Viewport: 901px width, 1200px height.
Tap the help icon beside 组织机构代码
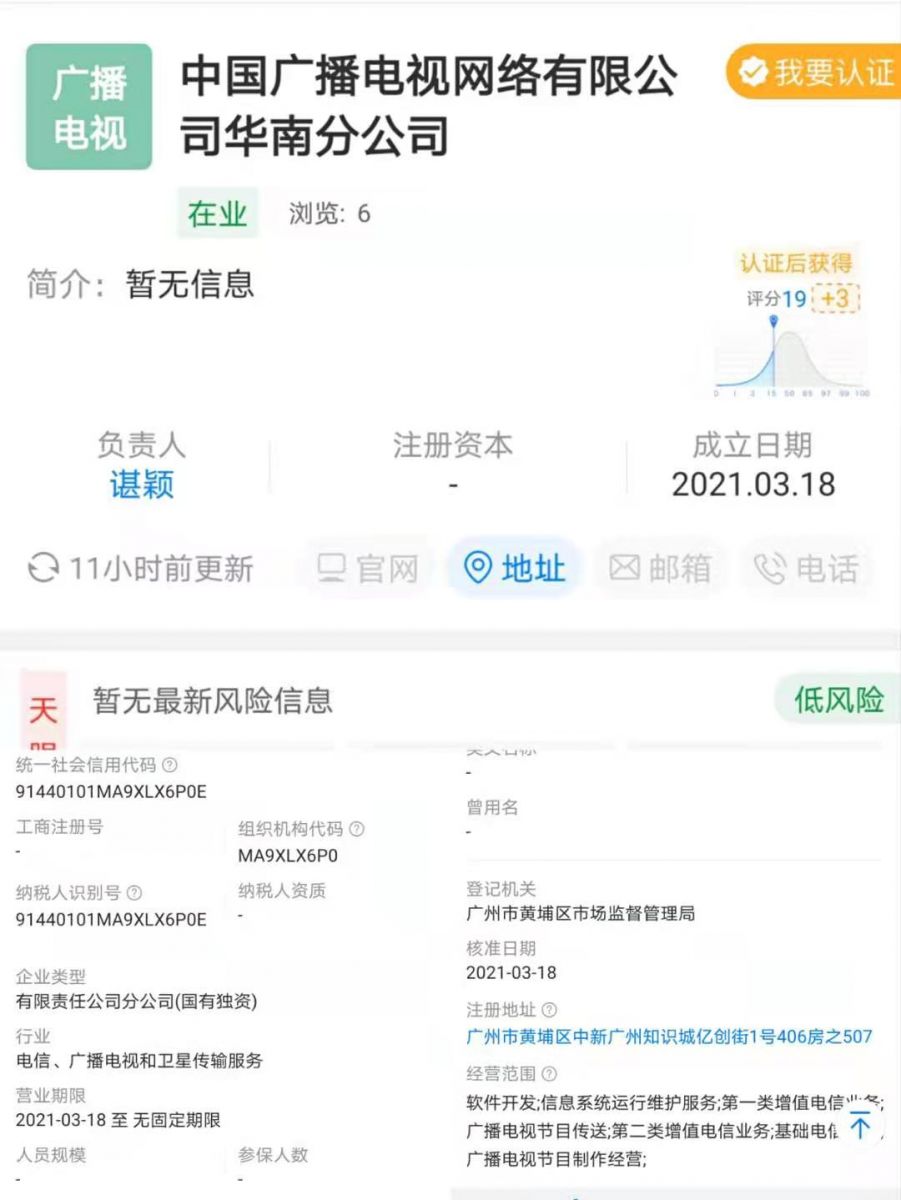(357, 829)
